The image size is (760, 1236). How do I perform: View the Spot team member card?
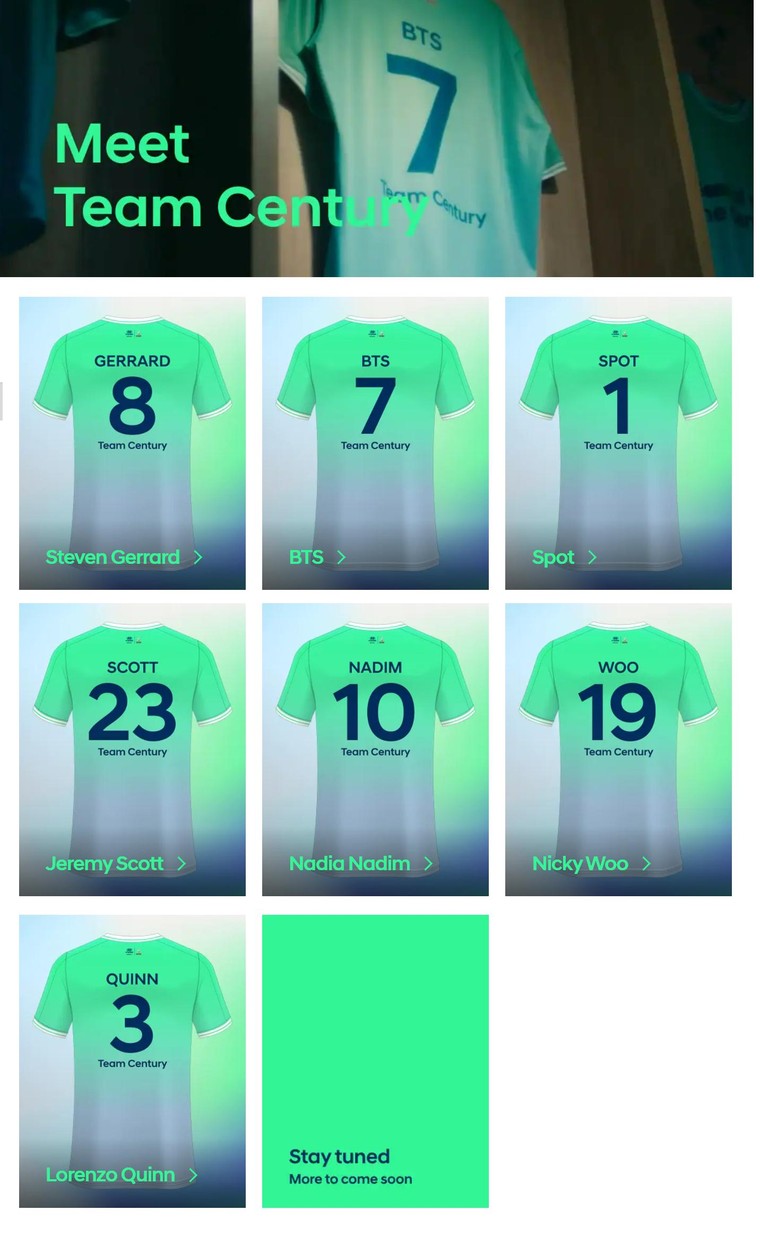(618, 443)
